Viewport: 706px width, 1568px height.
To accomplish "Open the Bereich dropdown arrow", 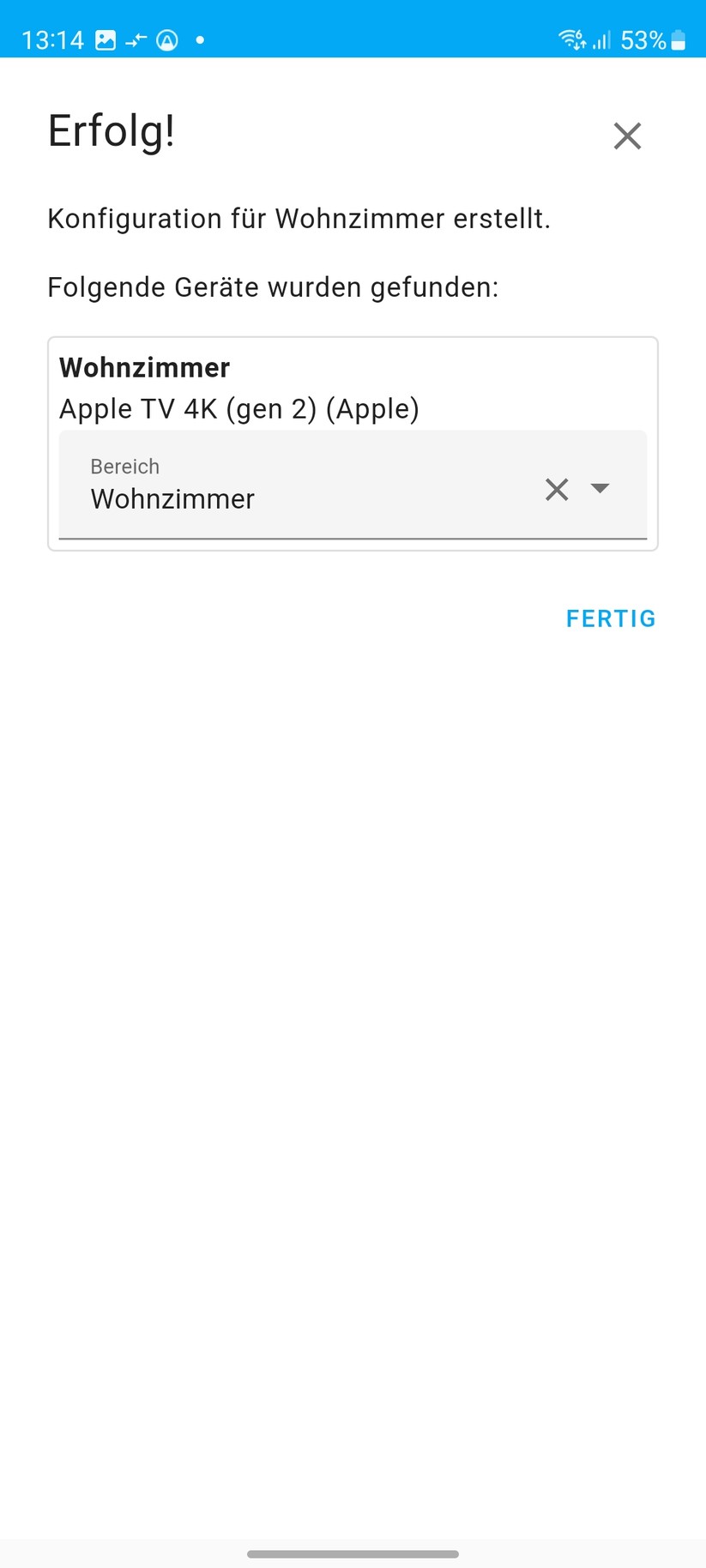I will 601,489.
